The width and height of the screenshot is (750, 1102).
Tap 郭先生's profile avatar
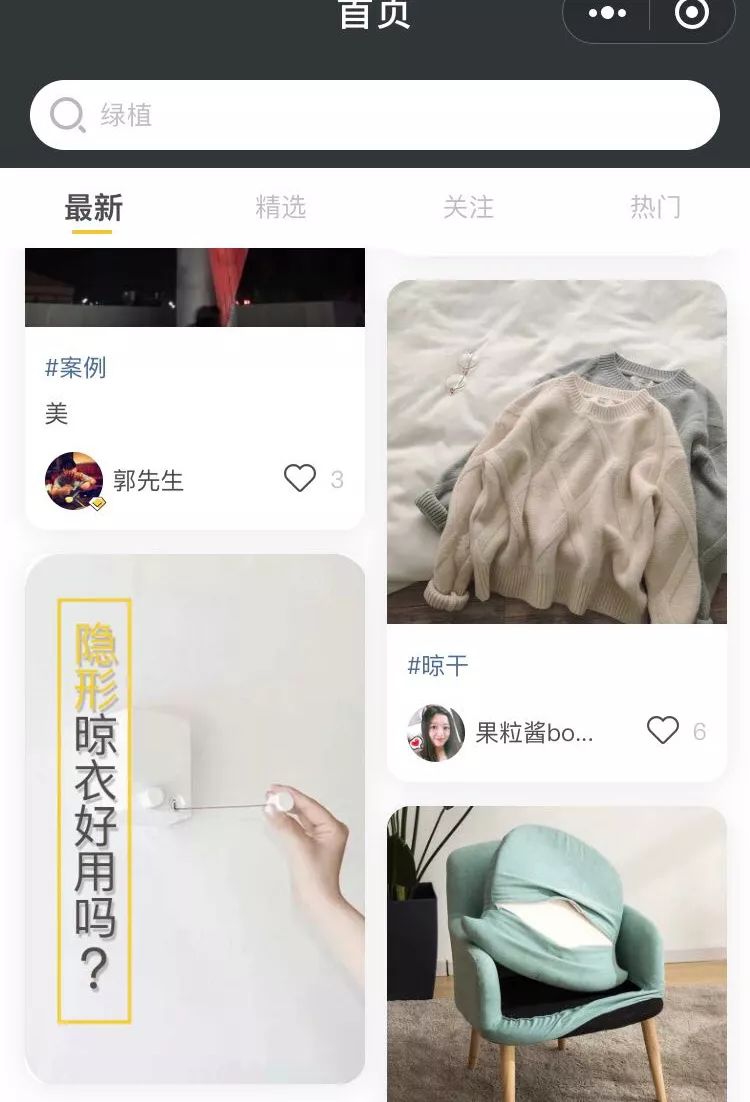point(73,481)
